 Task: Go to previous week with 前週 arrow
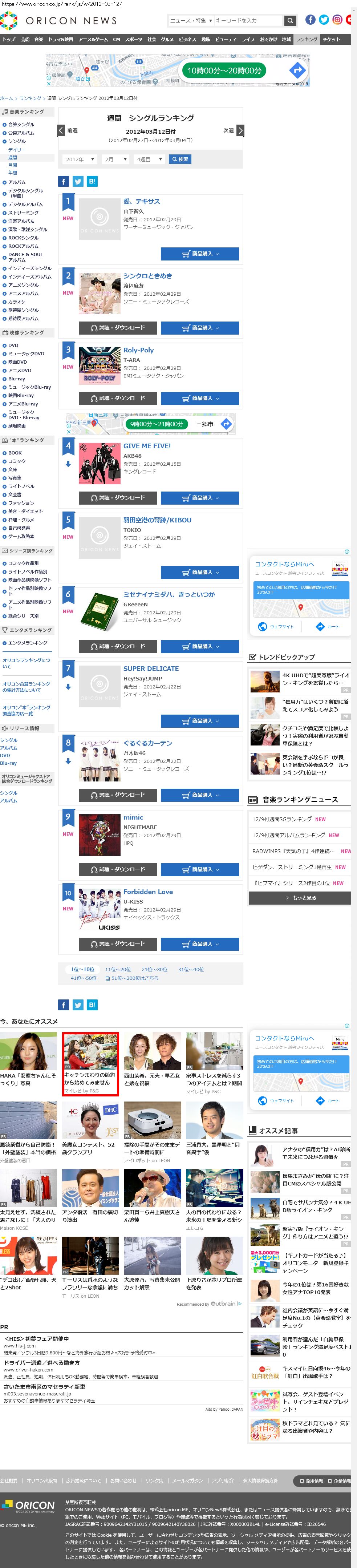point(61,130)
